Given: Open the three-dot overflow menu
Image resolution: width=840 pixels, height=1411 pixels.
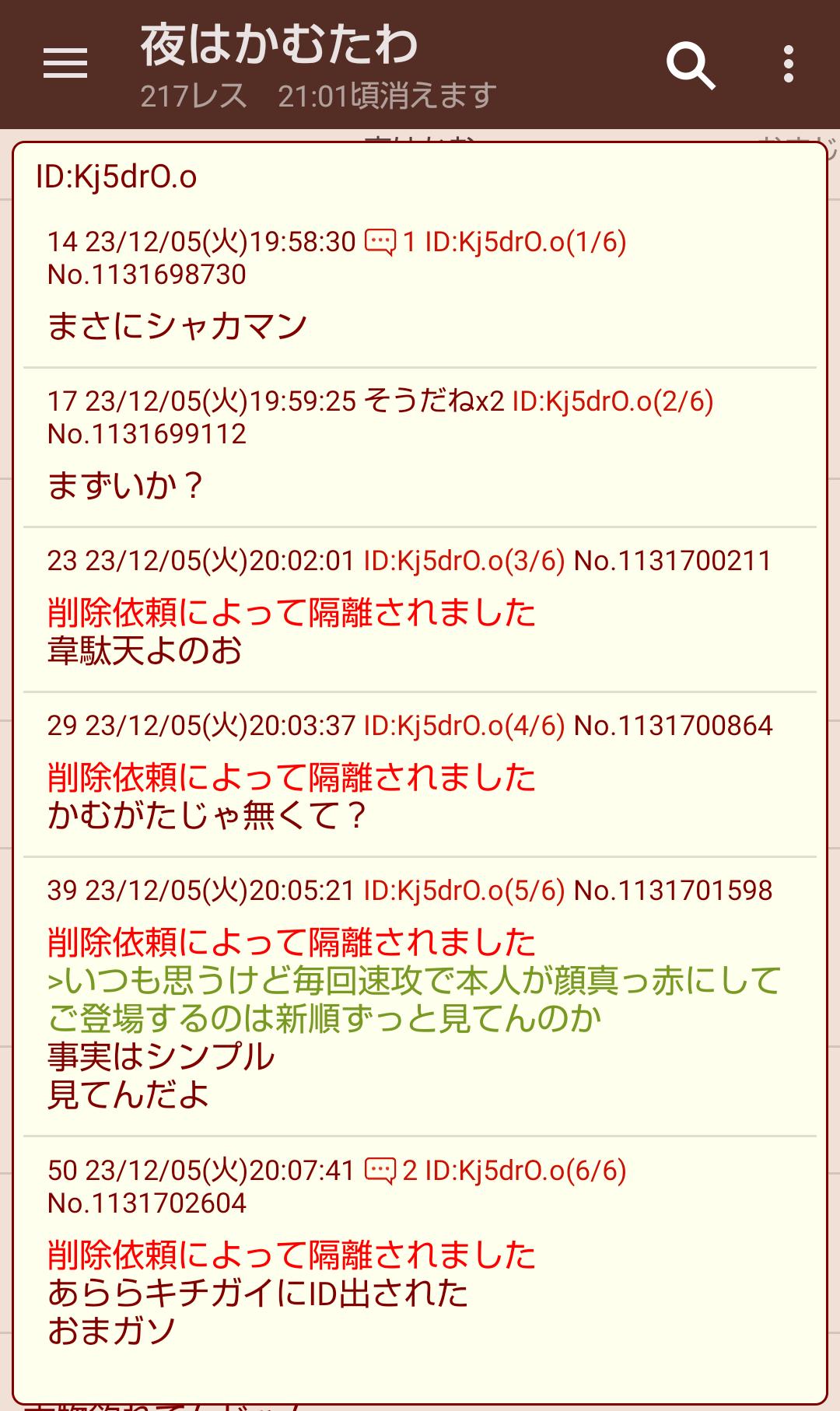Looking at the screenshot, I should pyautogui.click(x=789, y=64).
